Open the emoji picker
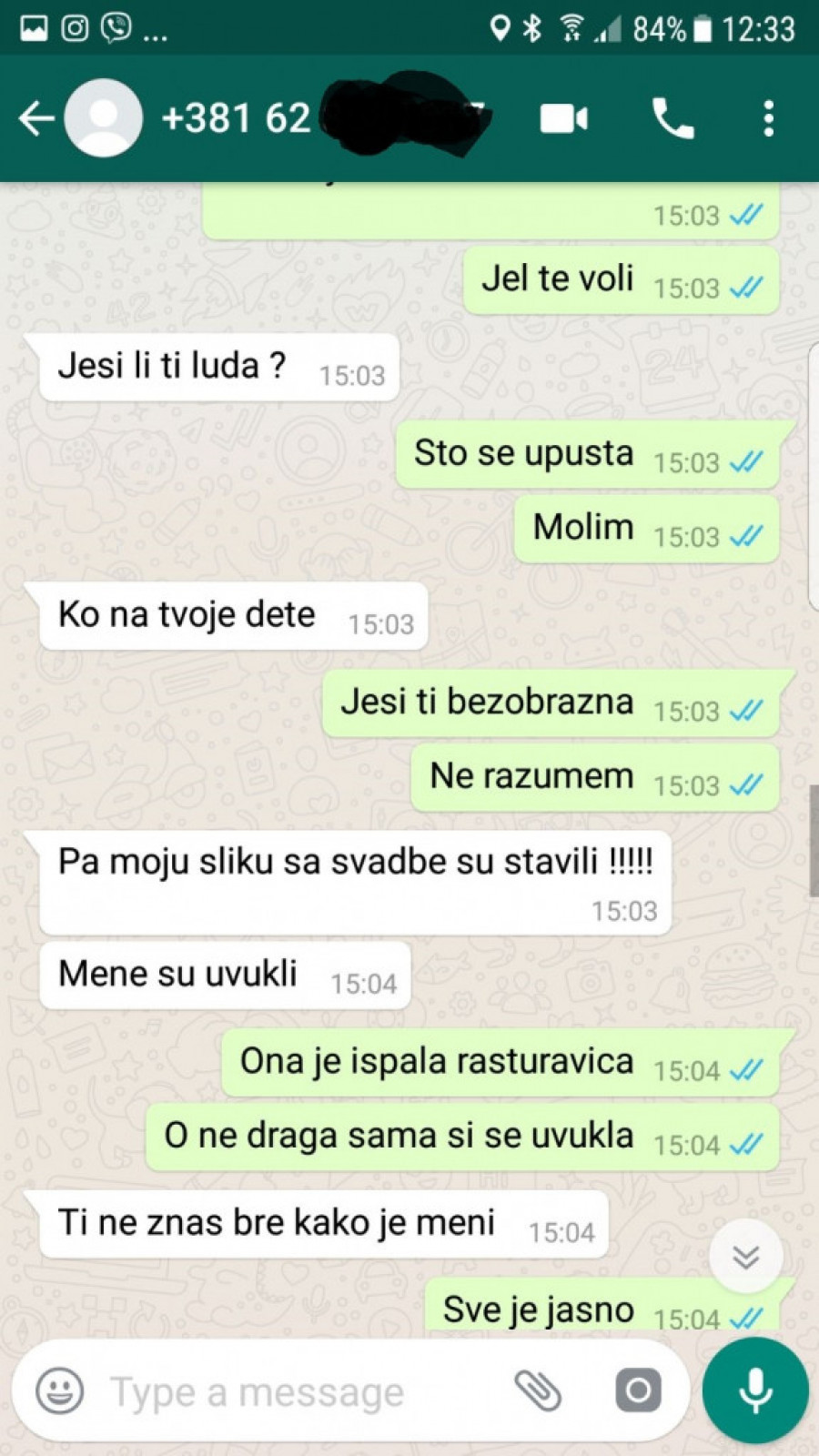The width and height of the screenshot is (819, 1456). pyautogui.click(x=60, y=1390)
